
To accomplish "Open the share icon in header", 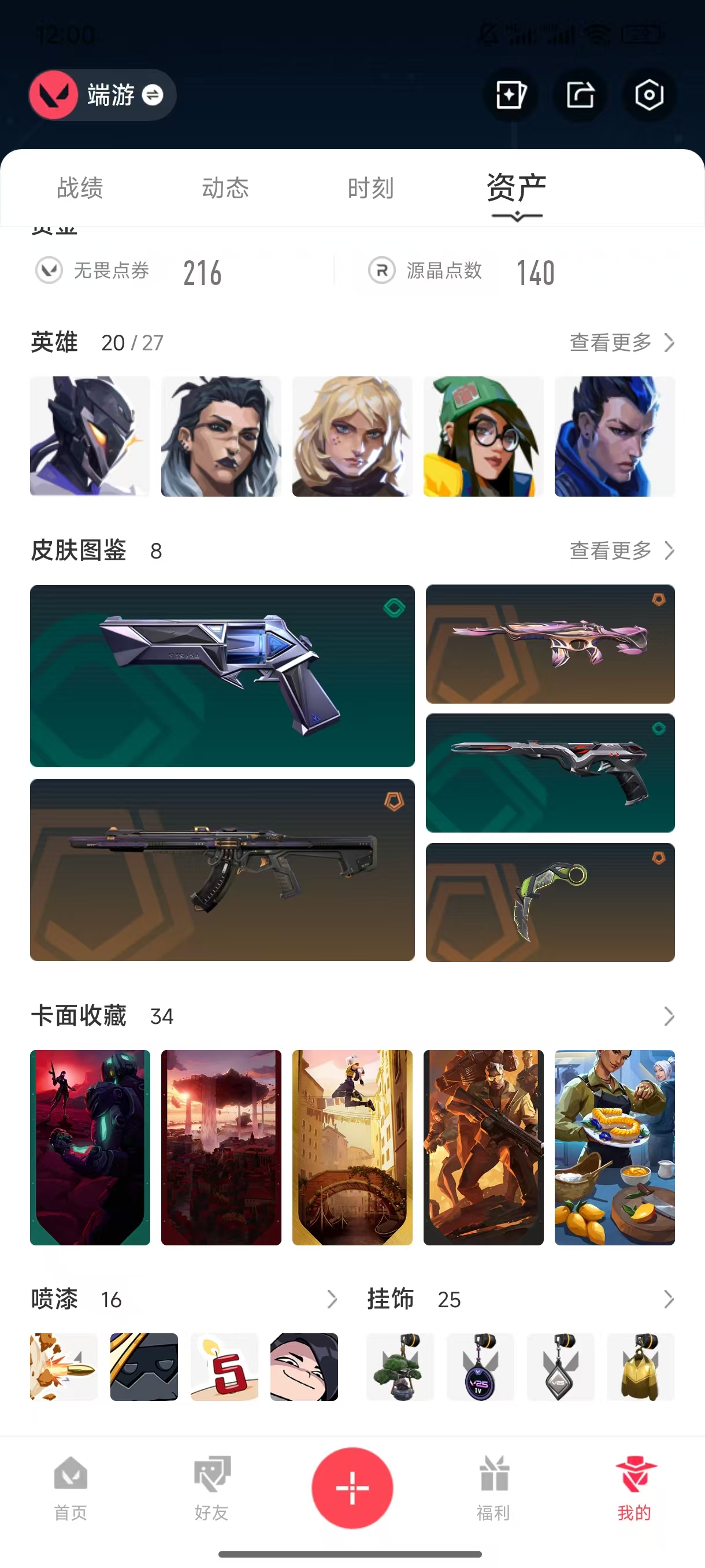I will 580,95.
